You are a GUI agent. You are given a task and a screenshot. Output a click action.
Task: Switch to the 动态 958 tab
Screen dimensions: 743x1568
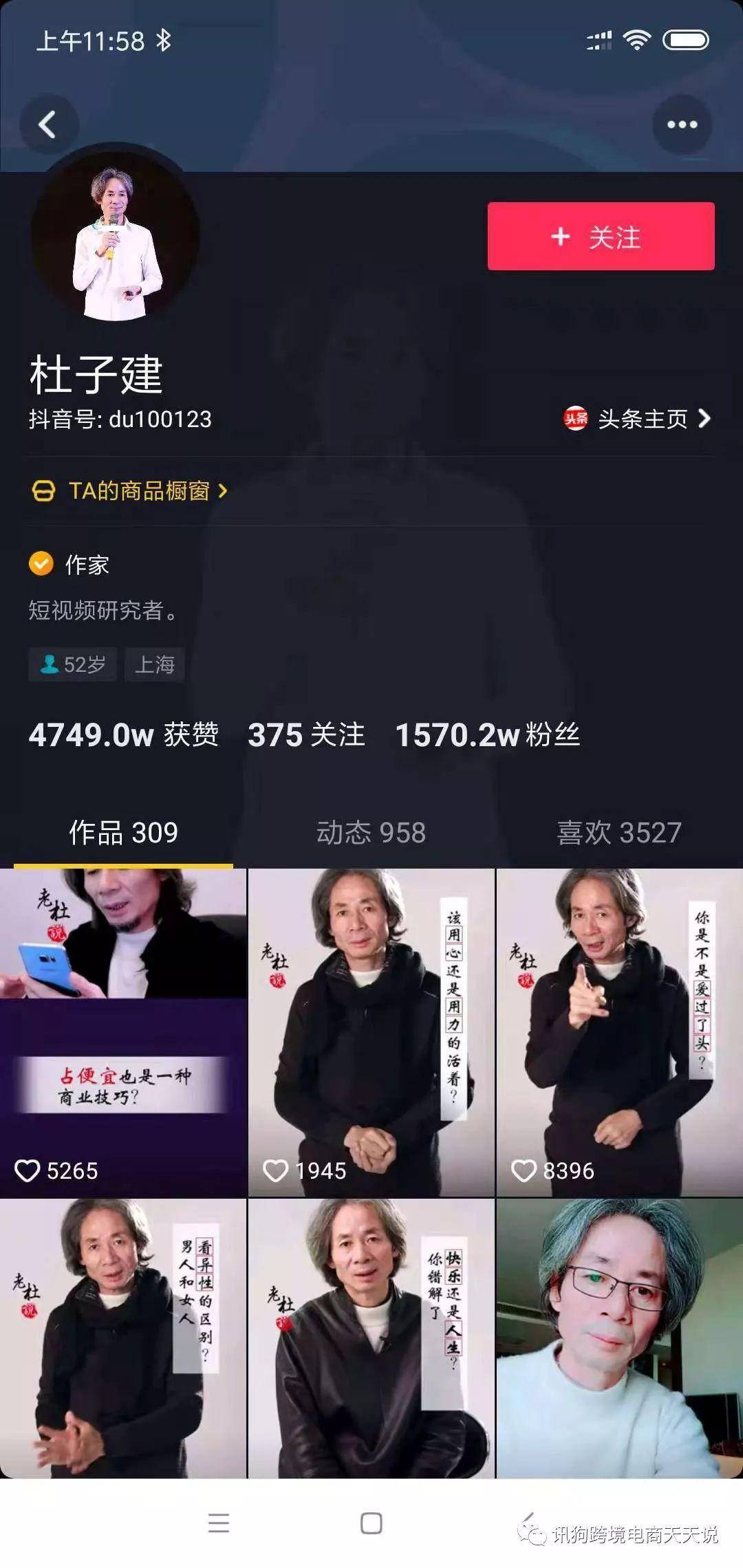(x=371, y=833)
